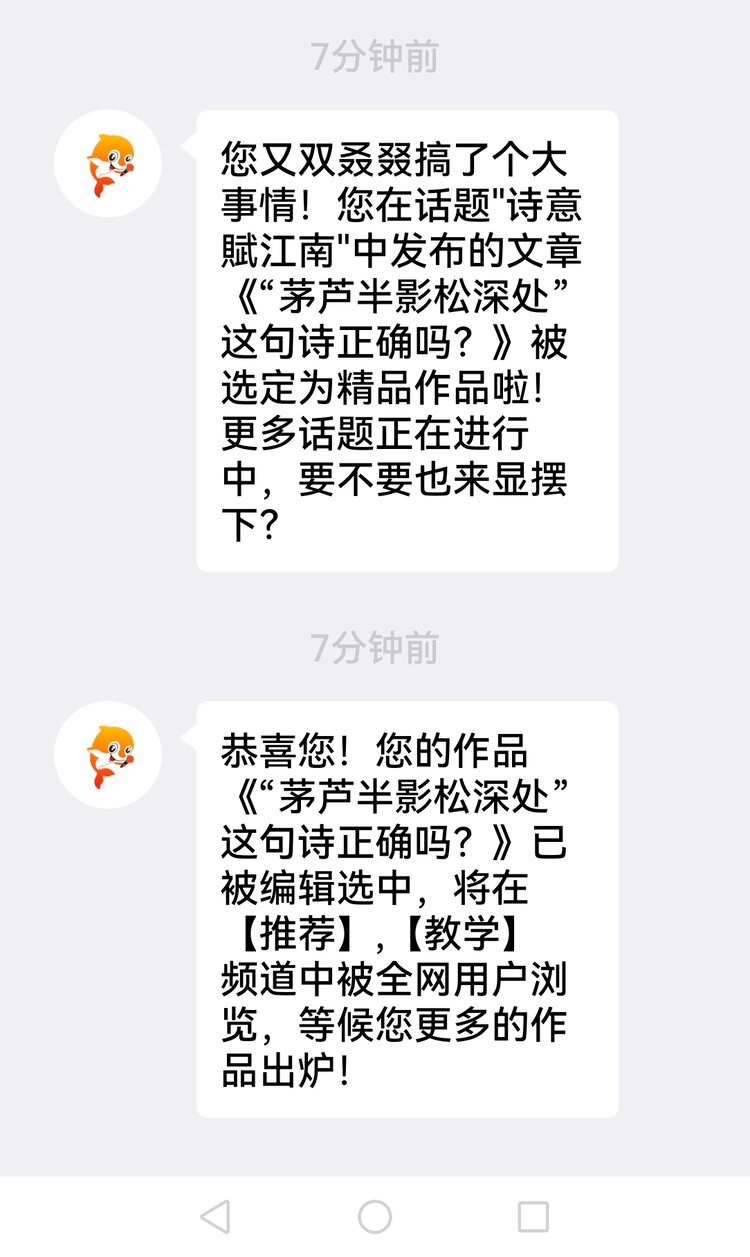This screenshot has width=750, height=1257.
Task: Open the message saying the article became a 精品作品
Action: pos(406,341)
